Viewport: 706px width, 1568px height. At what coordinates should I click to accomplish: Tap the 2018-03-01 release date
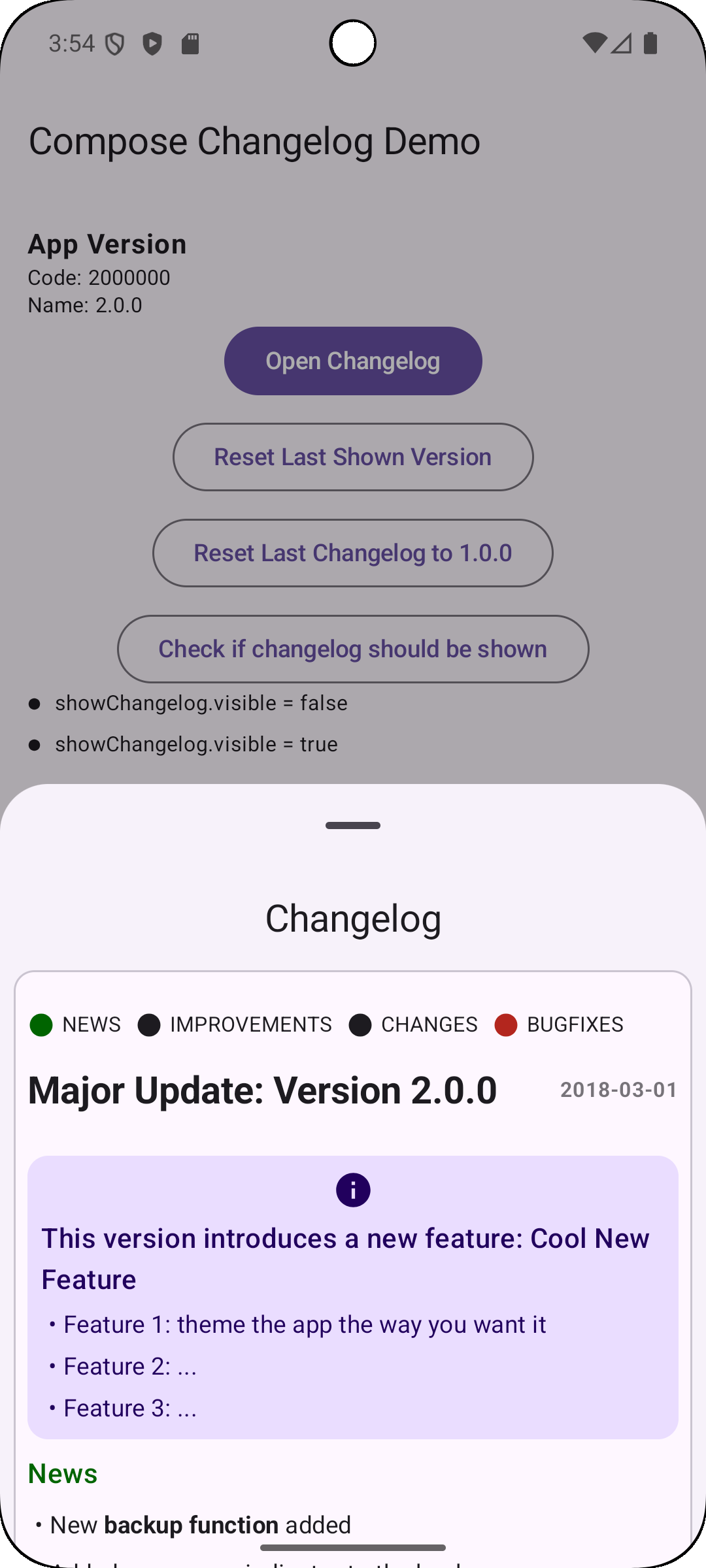pyautogui.click(x=618, y=1089)
